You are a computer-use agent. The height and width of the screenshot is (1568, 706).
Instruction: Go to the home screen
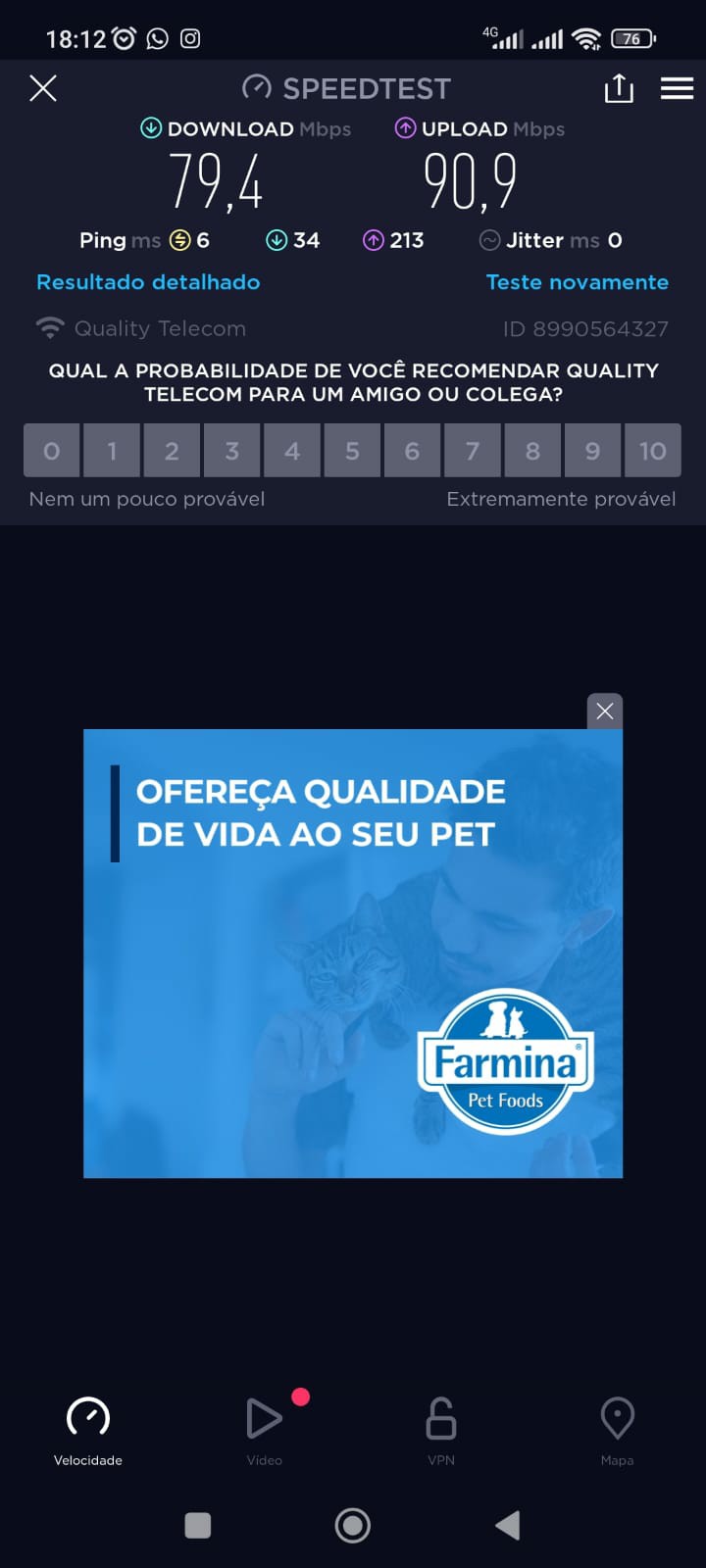(x=353, y=1525)
